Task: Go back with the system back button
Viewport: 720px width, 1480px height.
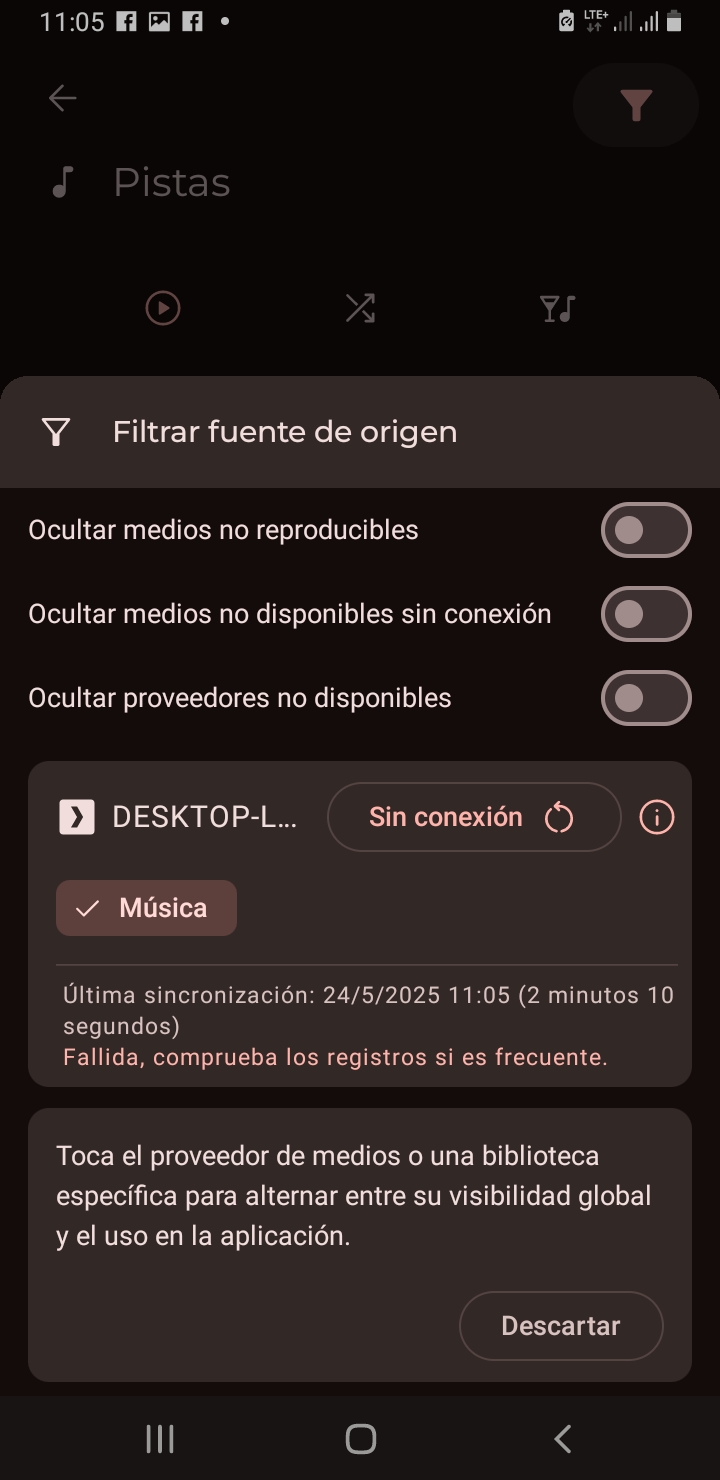Action: point(562,1439)
